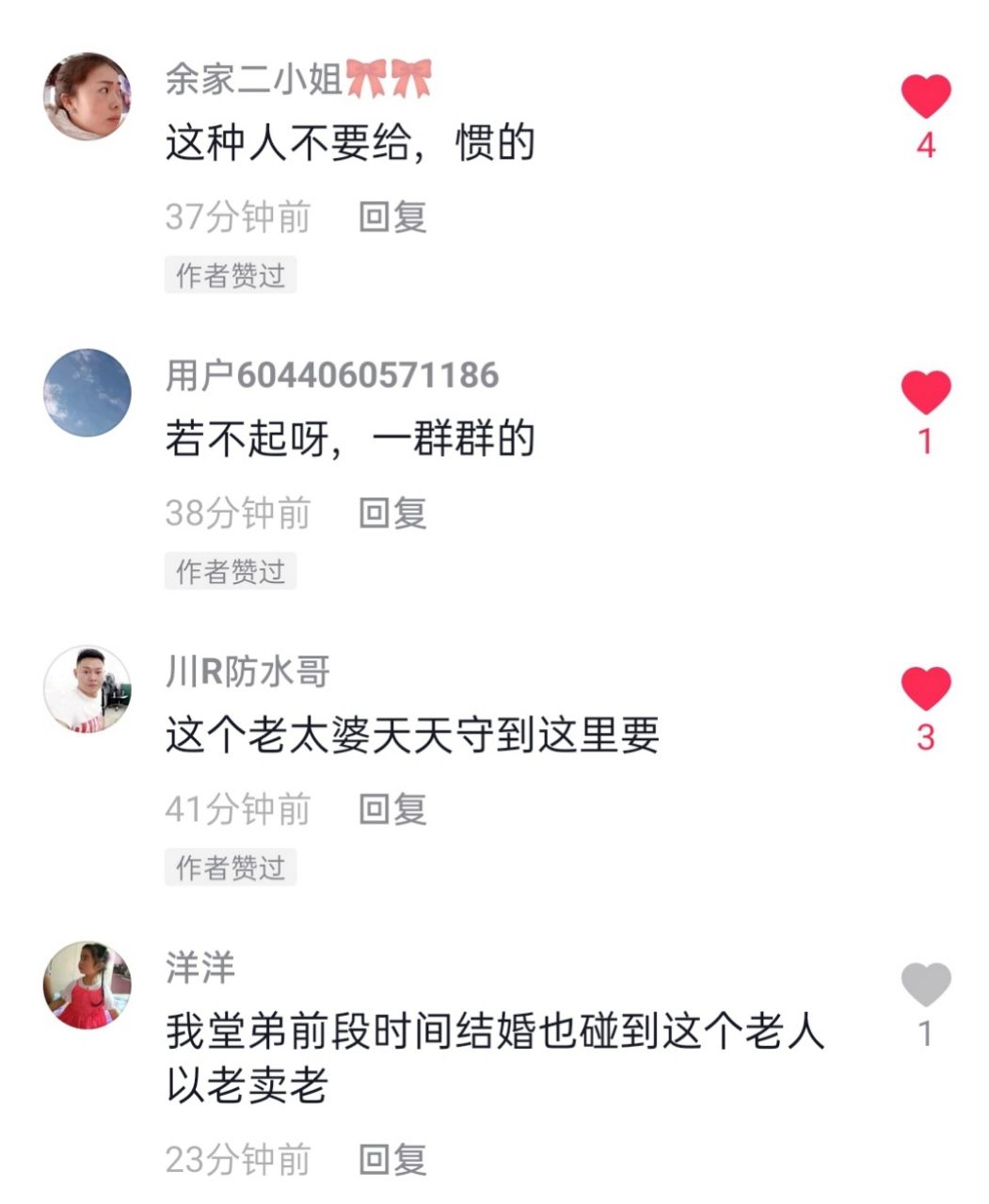Reply to 洋洋's comment
989x1204 pixels.
tap(392, 1160)
